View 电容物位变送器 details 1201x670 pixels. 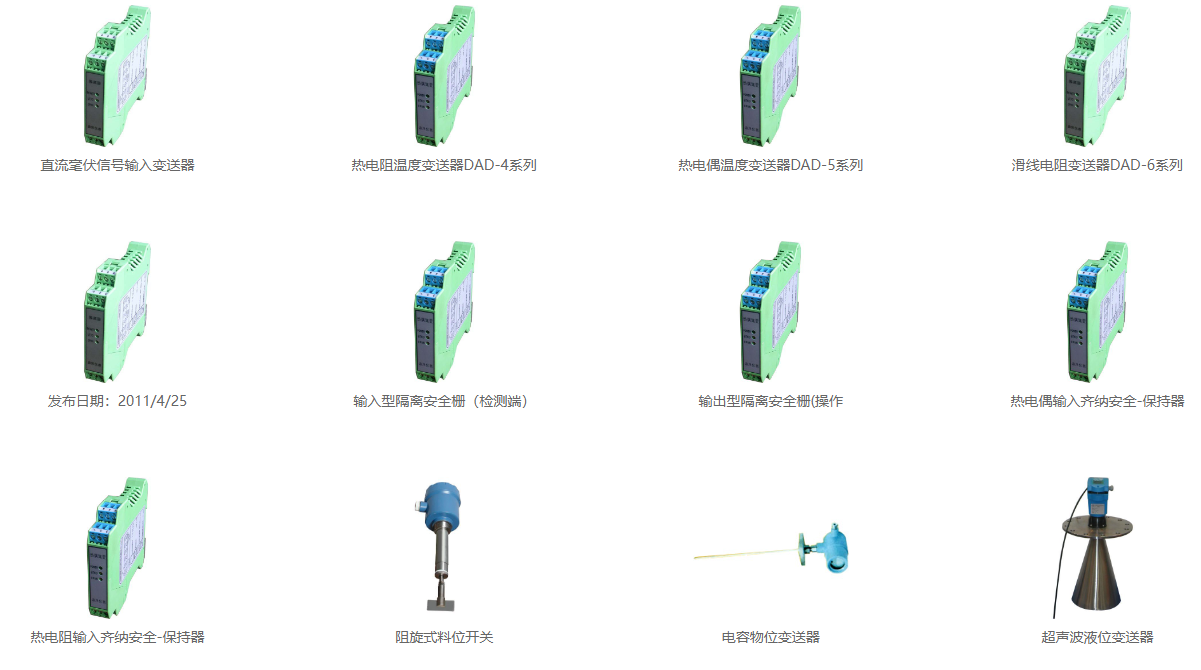tap(770, 637)
